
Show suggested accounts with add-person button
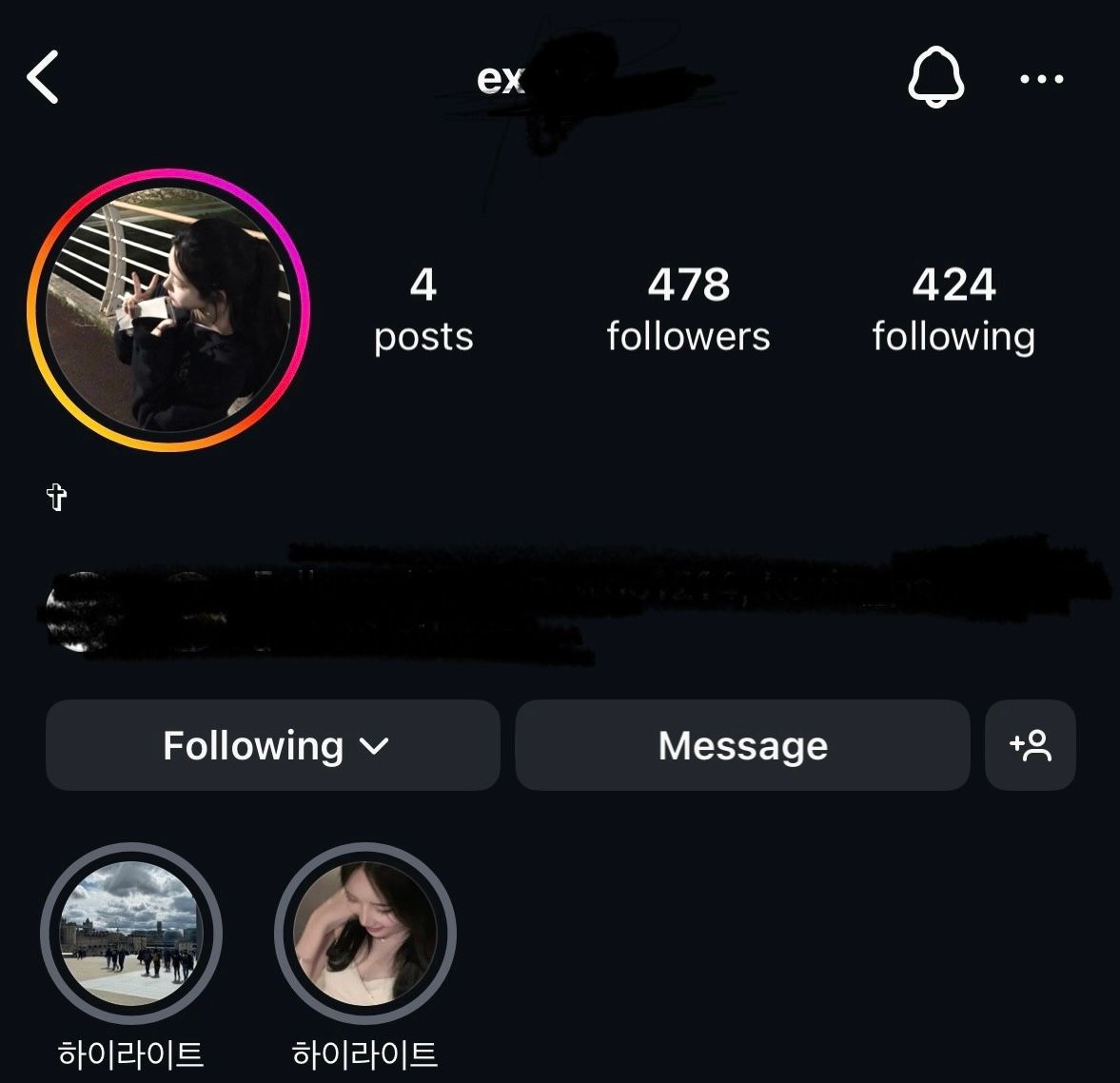pos(1031,745)
